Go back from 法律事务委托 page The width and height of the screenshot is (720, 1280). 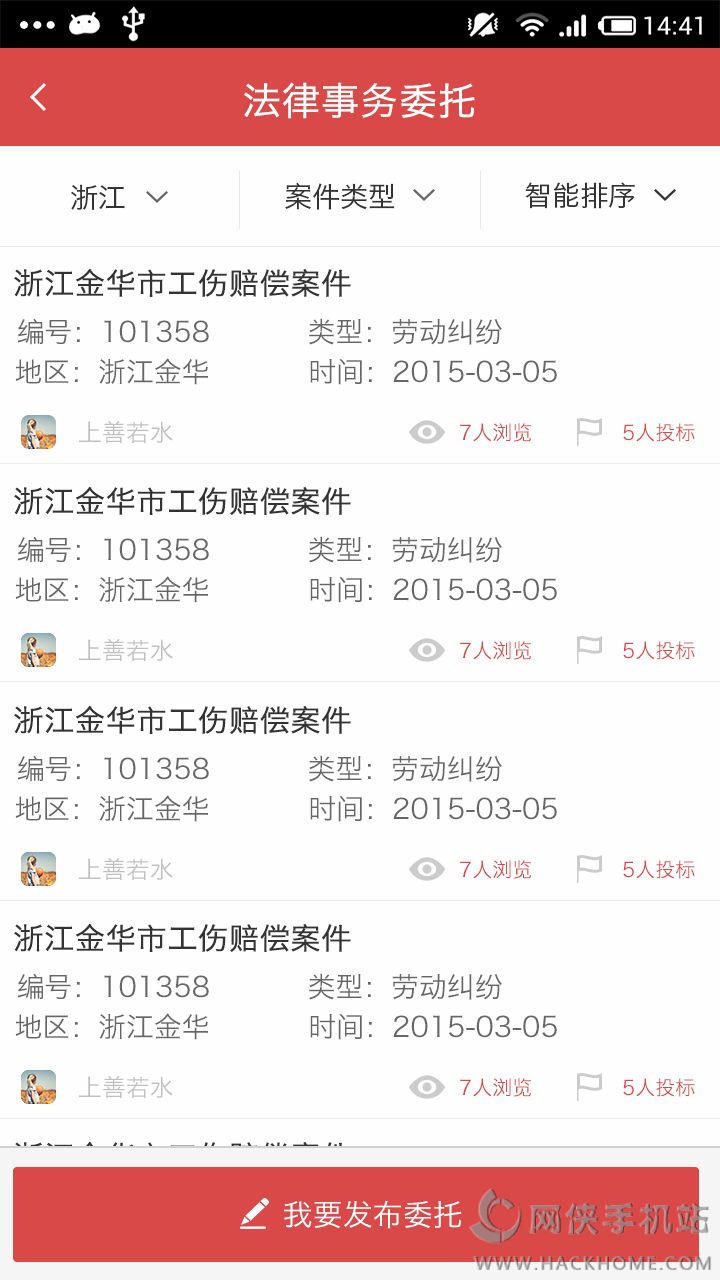point(38,98)
